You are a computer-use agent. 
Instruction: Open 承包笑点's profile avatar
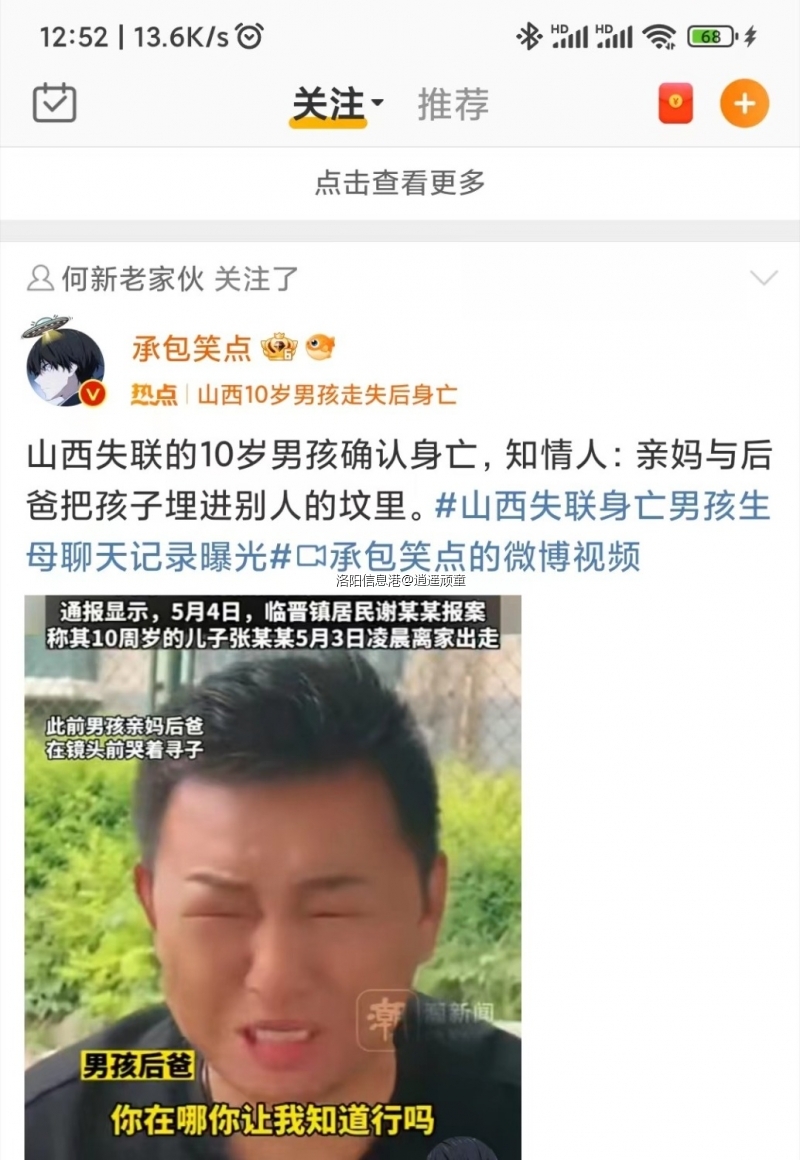[65, 366]
